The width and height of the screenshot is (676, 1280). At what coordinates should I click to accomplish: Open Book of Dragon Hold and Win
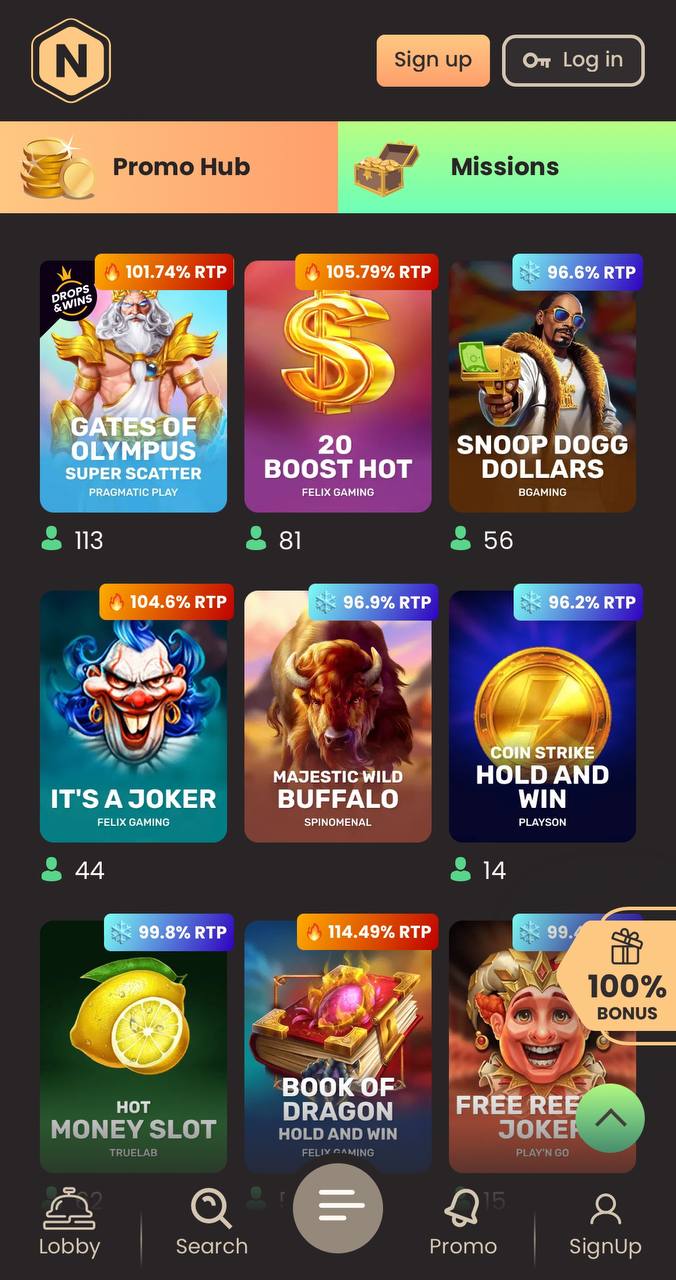[x=338, y=1047]
